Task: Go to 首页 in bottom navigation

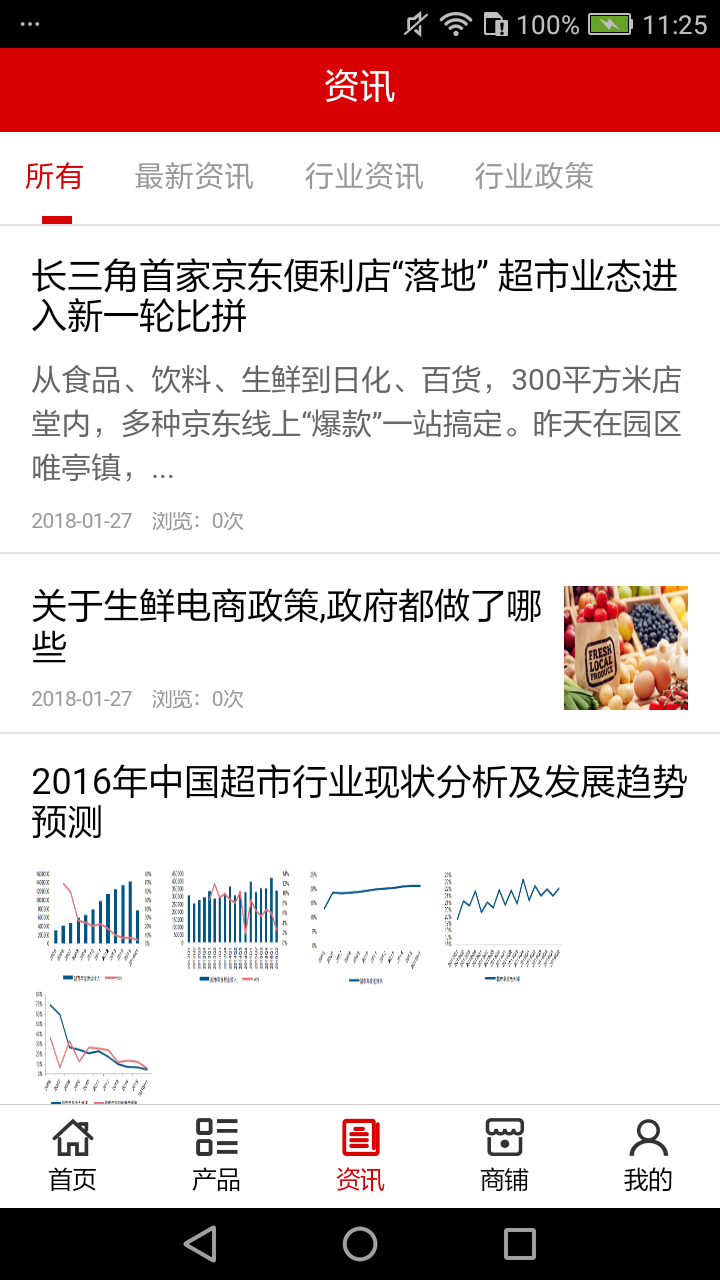Action: 72,1156
